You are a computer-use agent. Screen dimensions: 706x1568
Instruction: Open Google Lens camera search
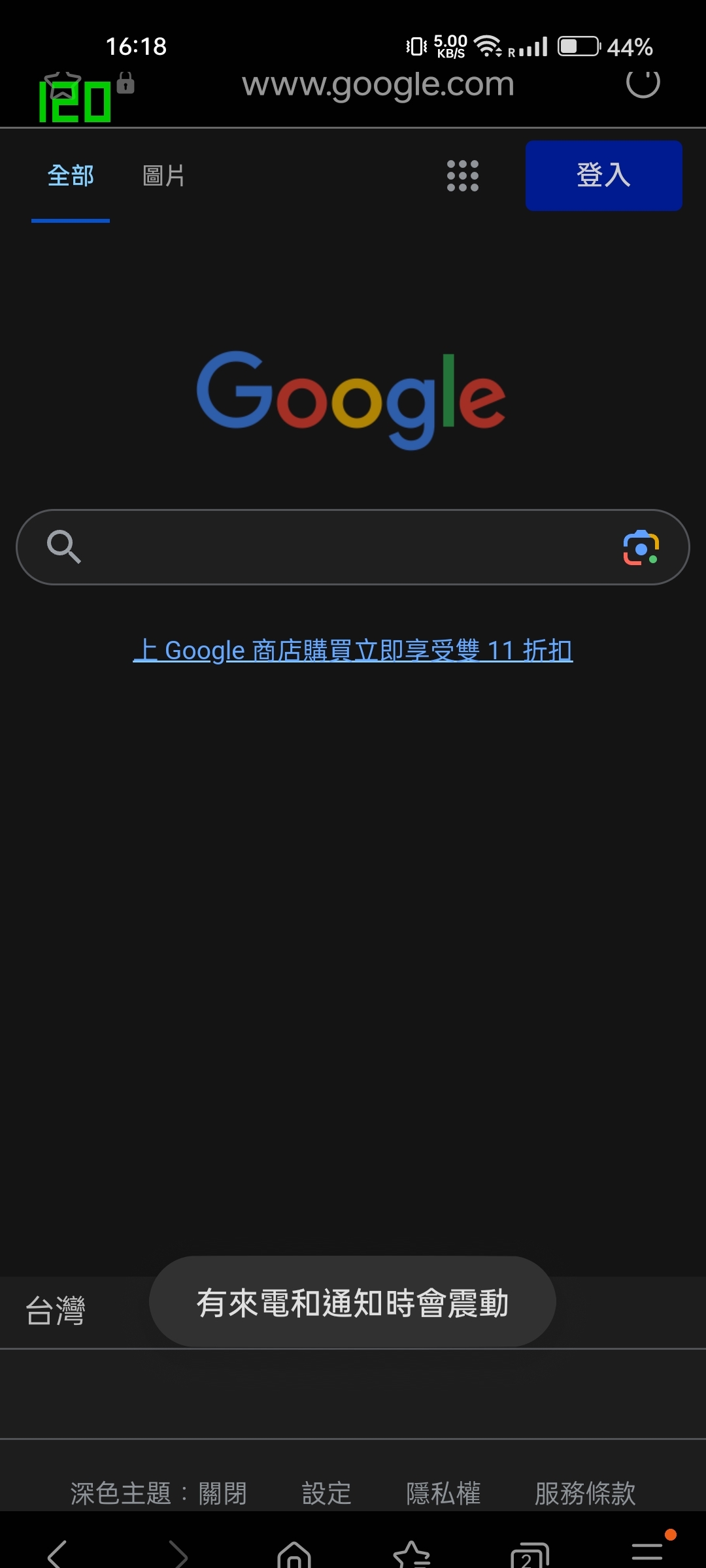coord(641,547)
